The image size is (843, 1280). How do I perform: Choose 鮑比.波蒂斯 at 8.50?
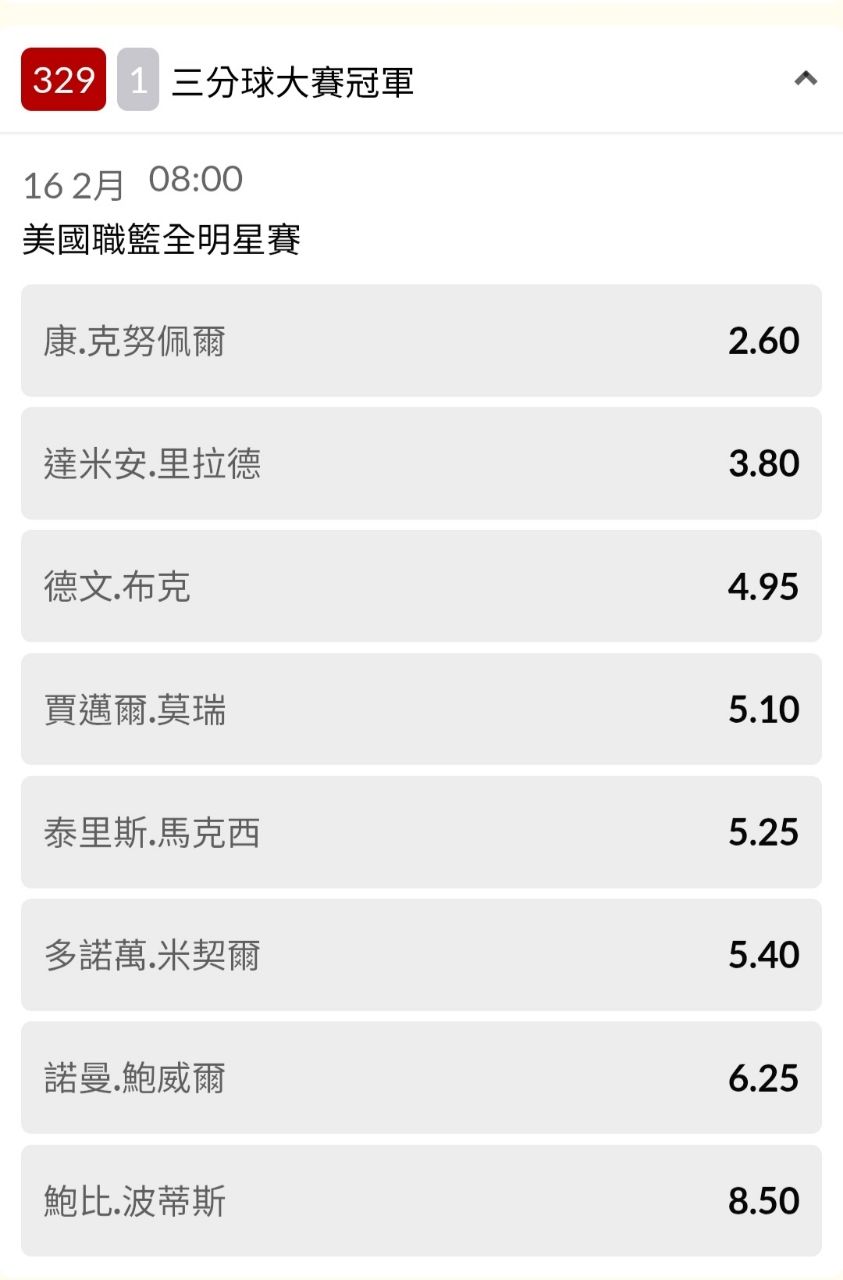tap(421, 1201)
